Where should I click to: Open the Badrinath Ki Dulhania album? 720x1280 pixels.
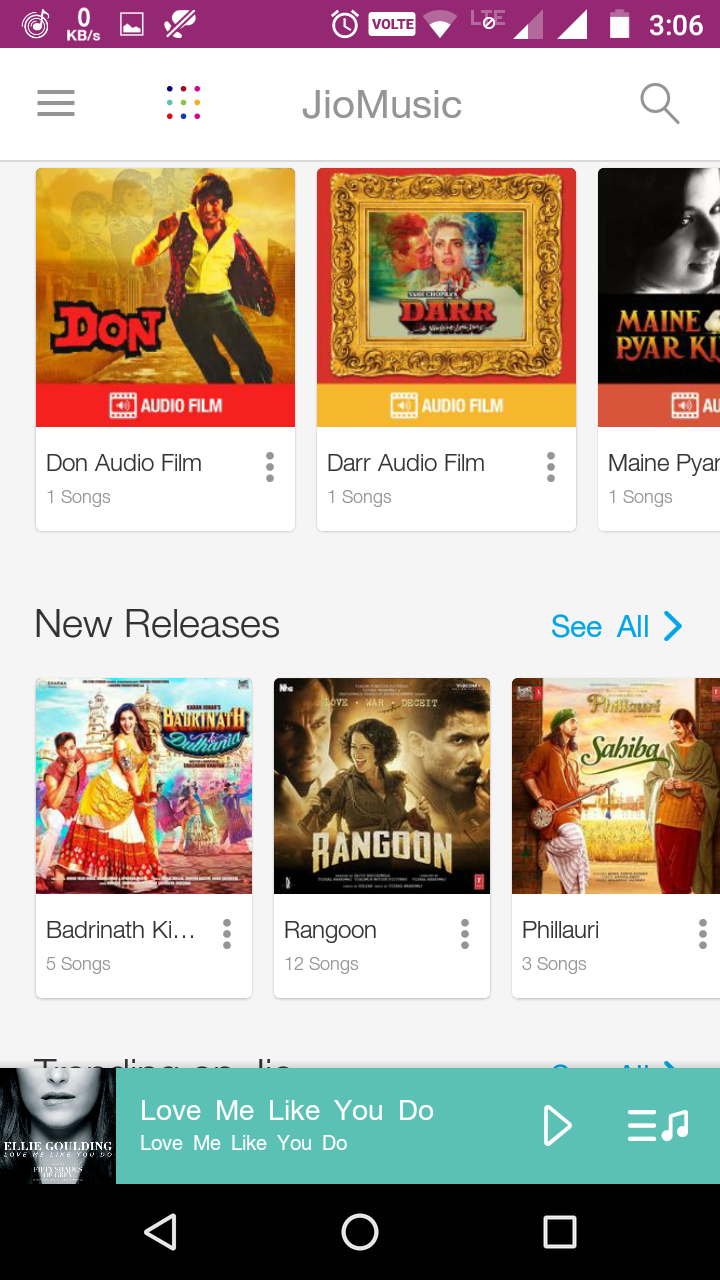pos(144,786)
